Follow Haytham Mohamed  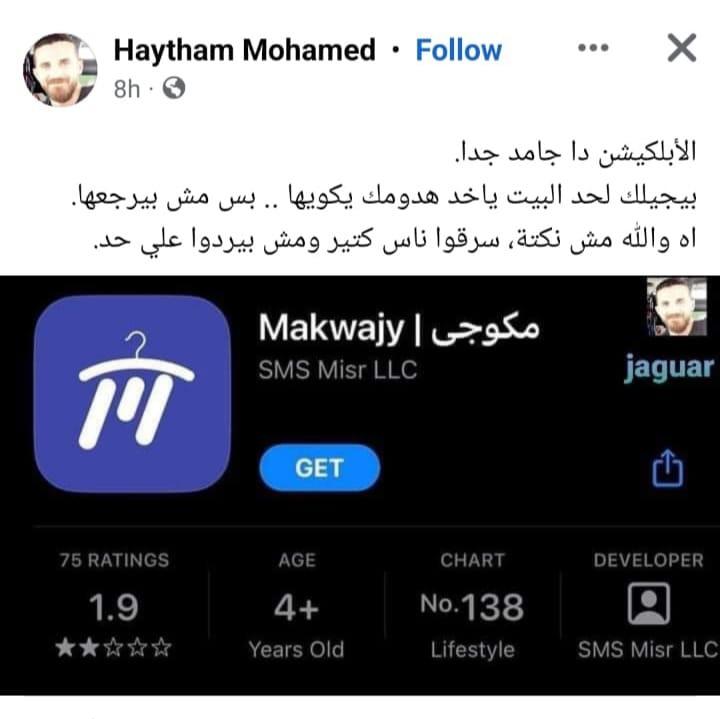tap(459, 50)
